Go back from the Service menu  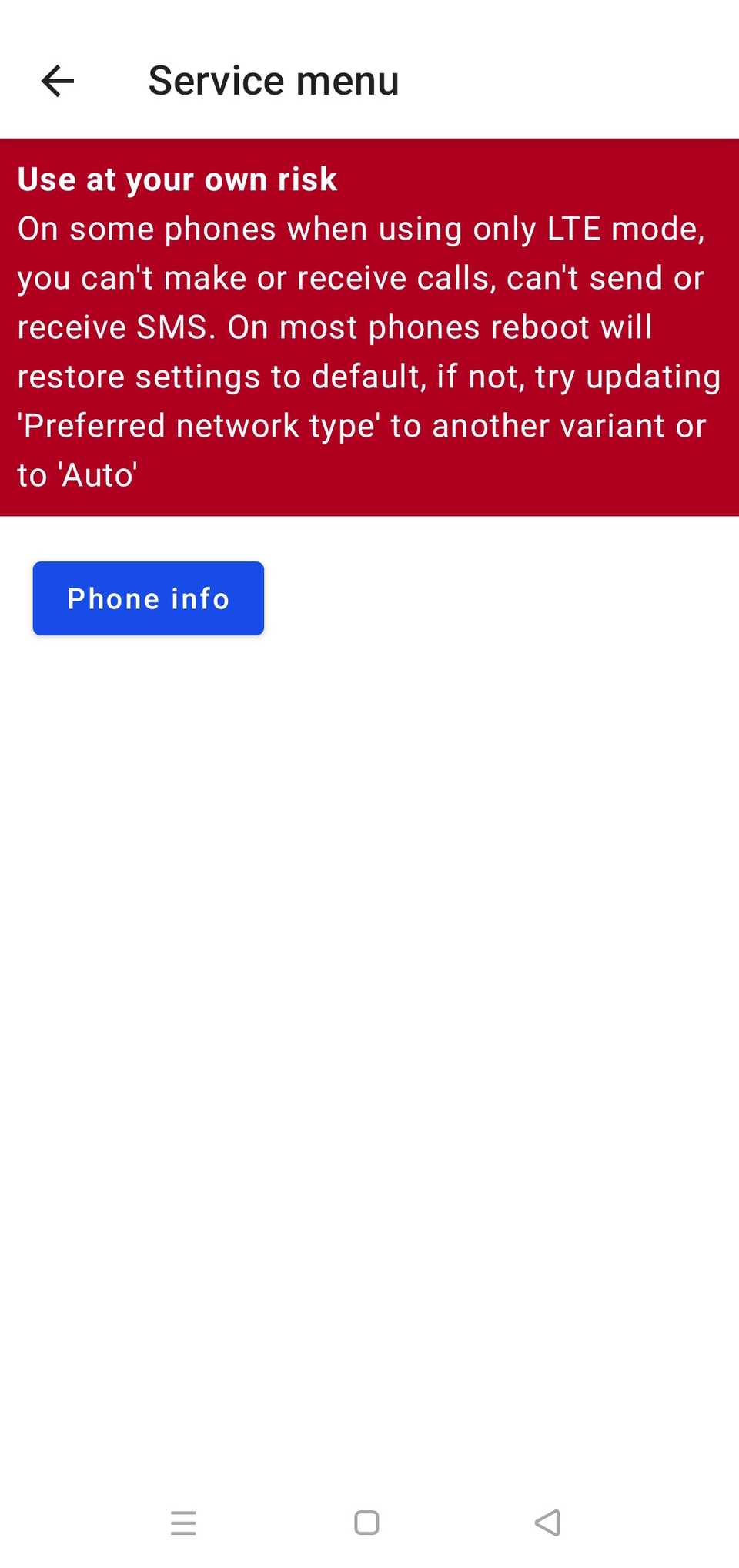pos(58,81)
